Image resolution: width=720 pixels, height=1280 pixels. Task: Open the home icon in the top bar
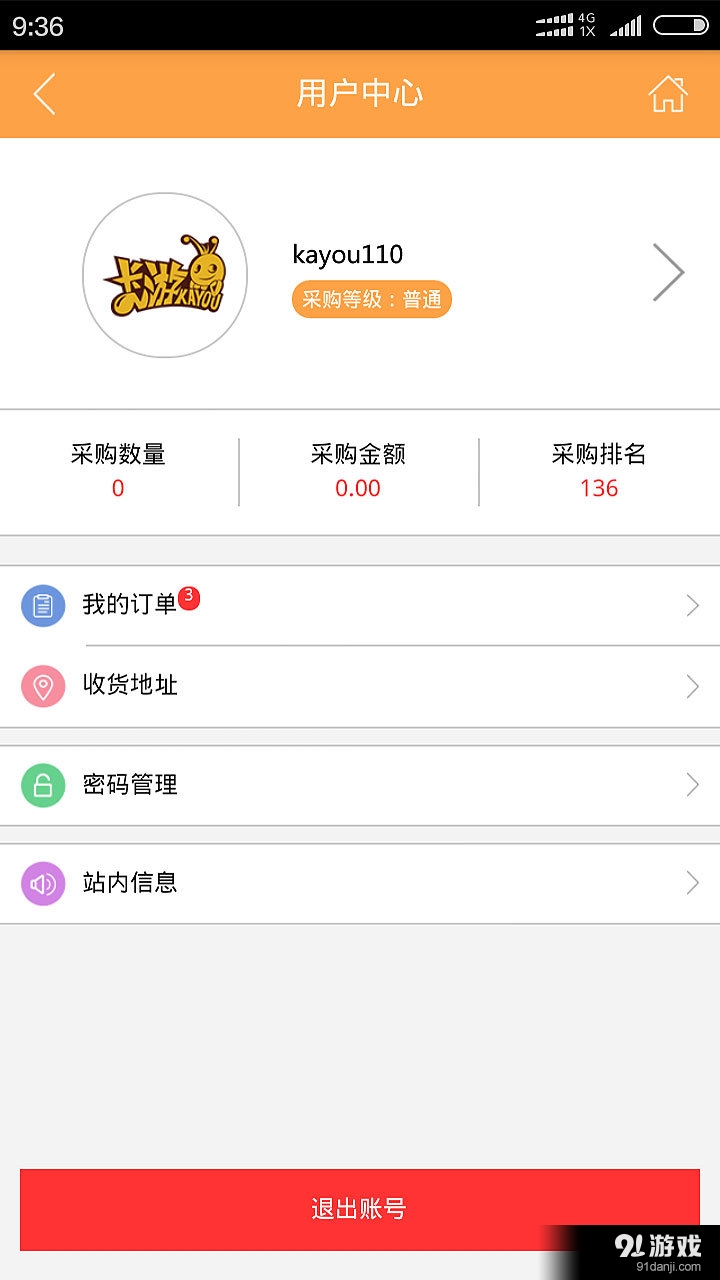pos(669,93)
